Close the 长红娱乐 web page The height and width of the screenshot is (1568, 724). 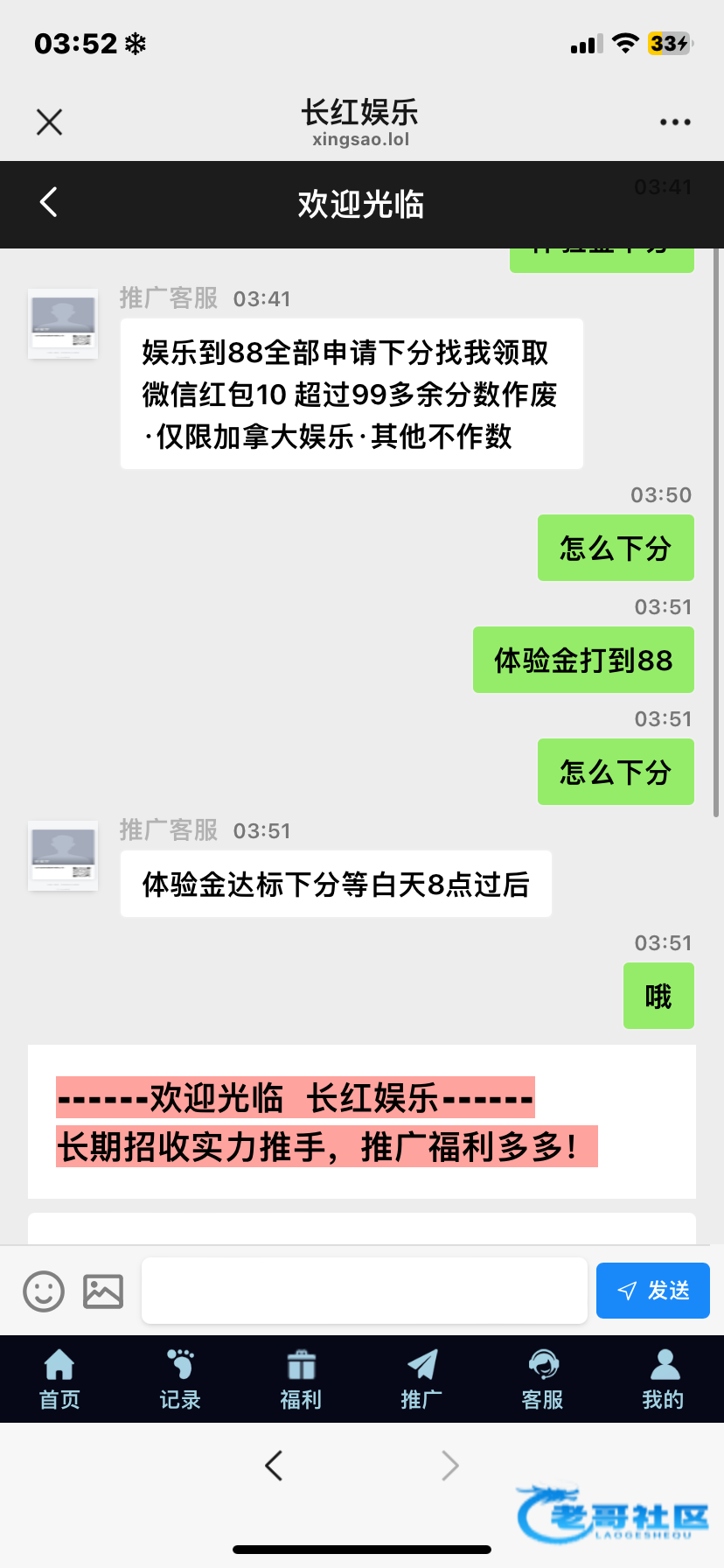coord(50,122)
